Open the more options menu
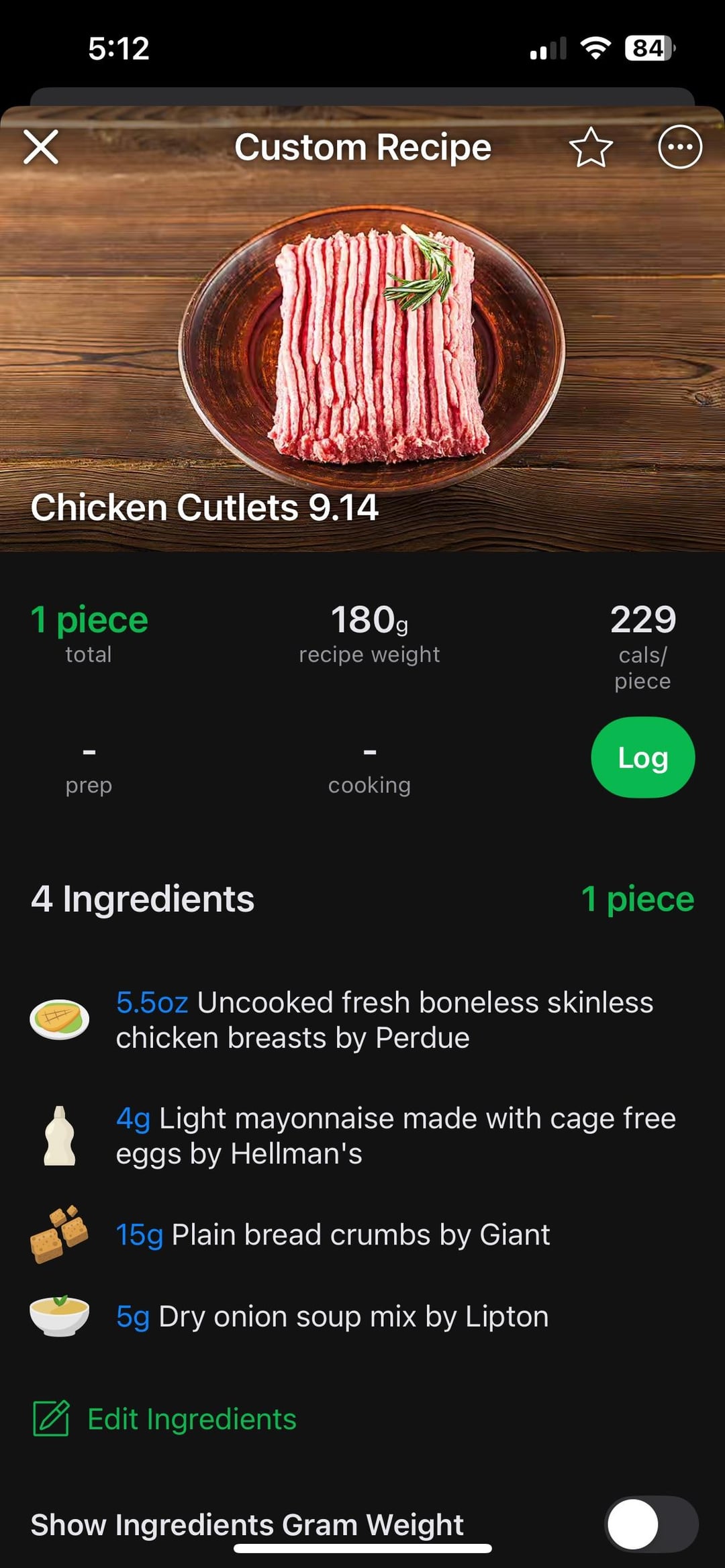 [679, 147]
